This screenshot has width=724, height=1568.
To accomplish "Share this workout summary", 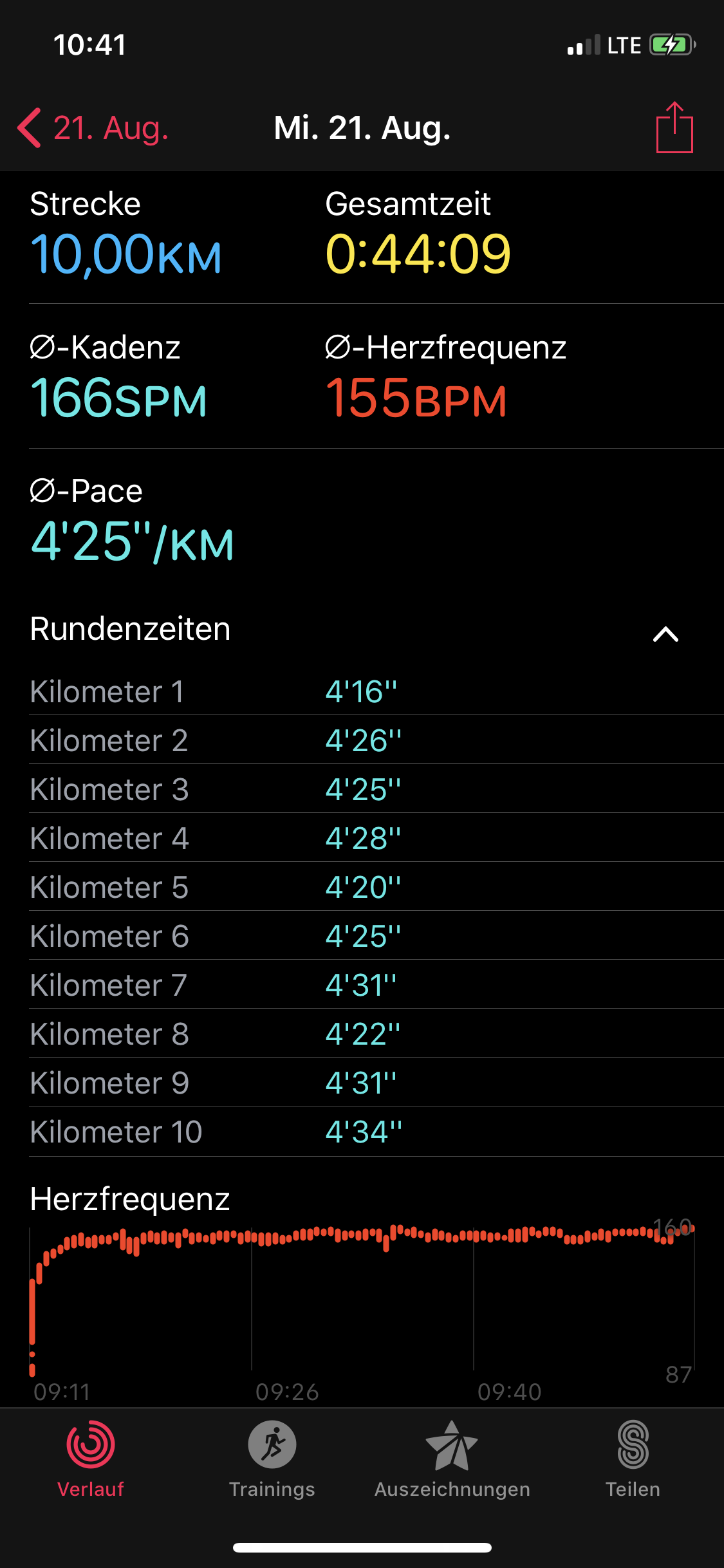I will [674, 127].
